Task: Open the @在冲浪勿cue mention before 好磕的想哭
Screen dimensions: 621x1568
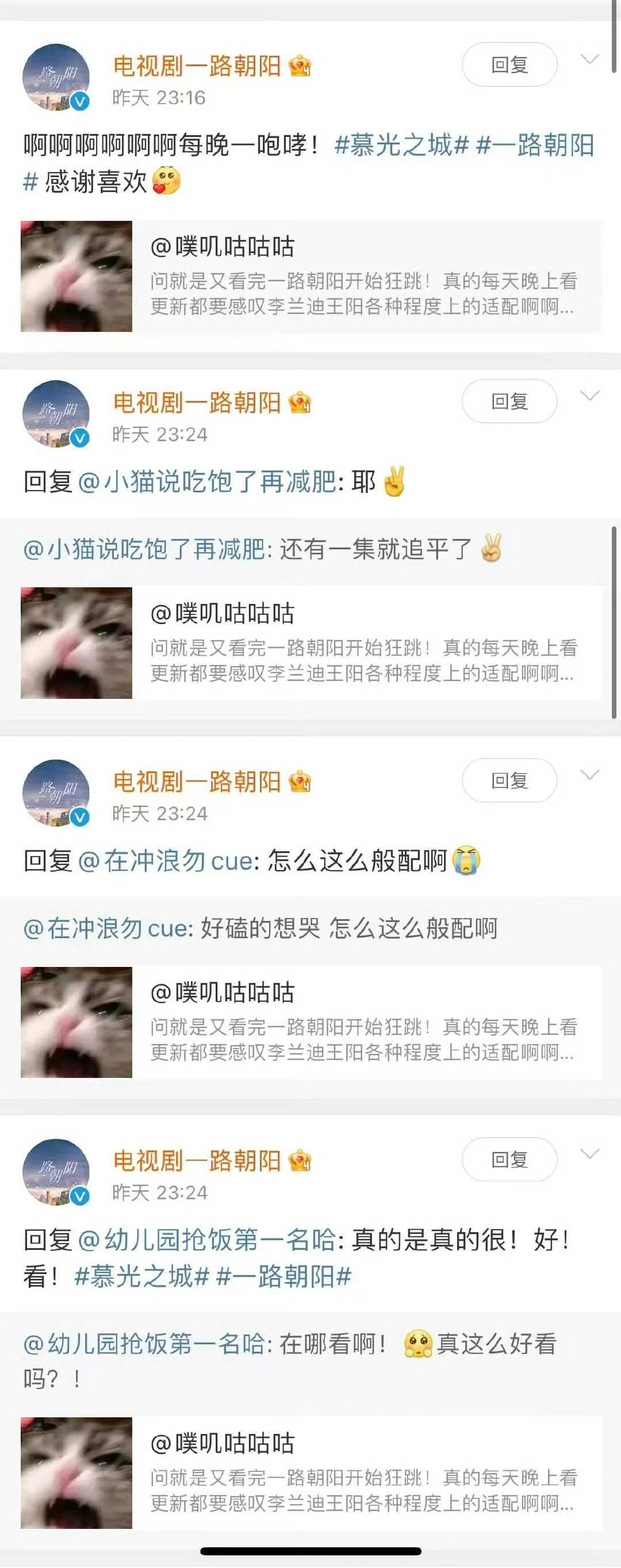Action: tap(108, 928)
